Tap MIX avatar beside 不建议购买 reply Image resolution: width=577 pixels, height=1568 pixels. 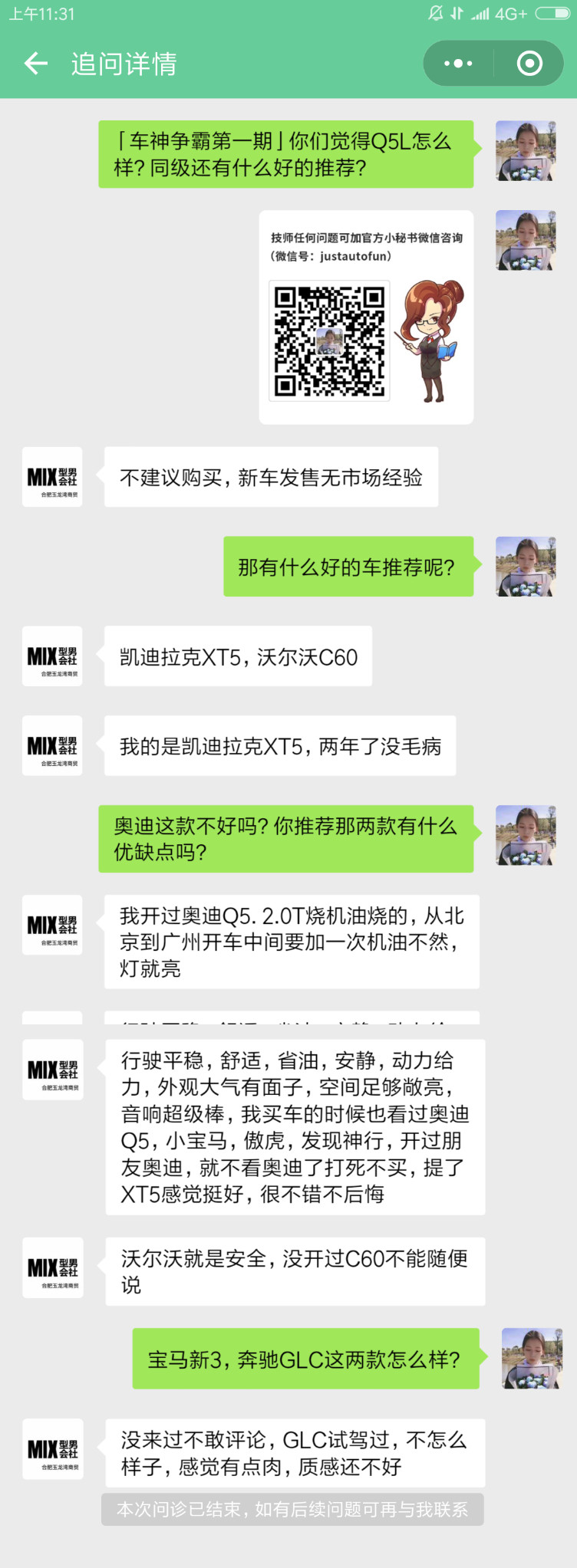(52, 477)
